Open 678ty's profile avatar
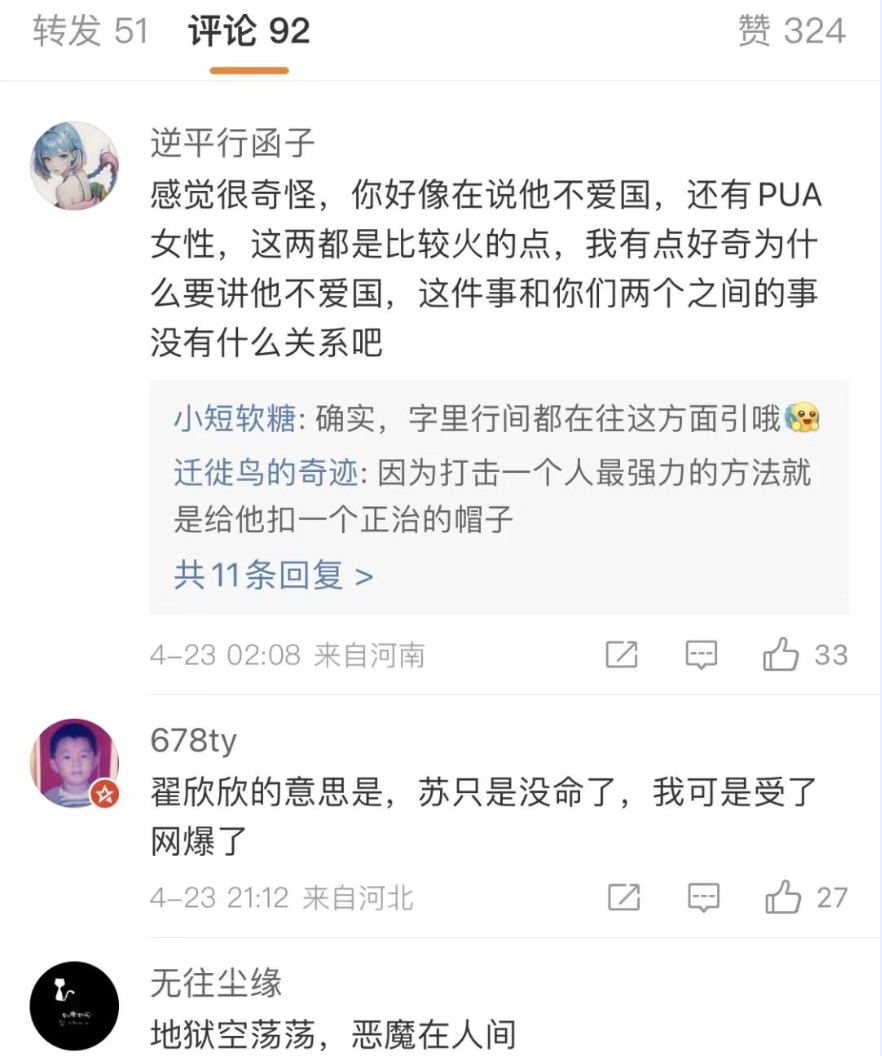The image size is (882, 1056). coord(75,763)
